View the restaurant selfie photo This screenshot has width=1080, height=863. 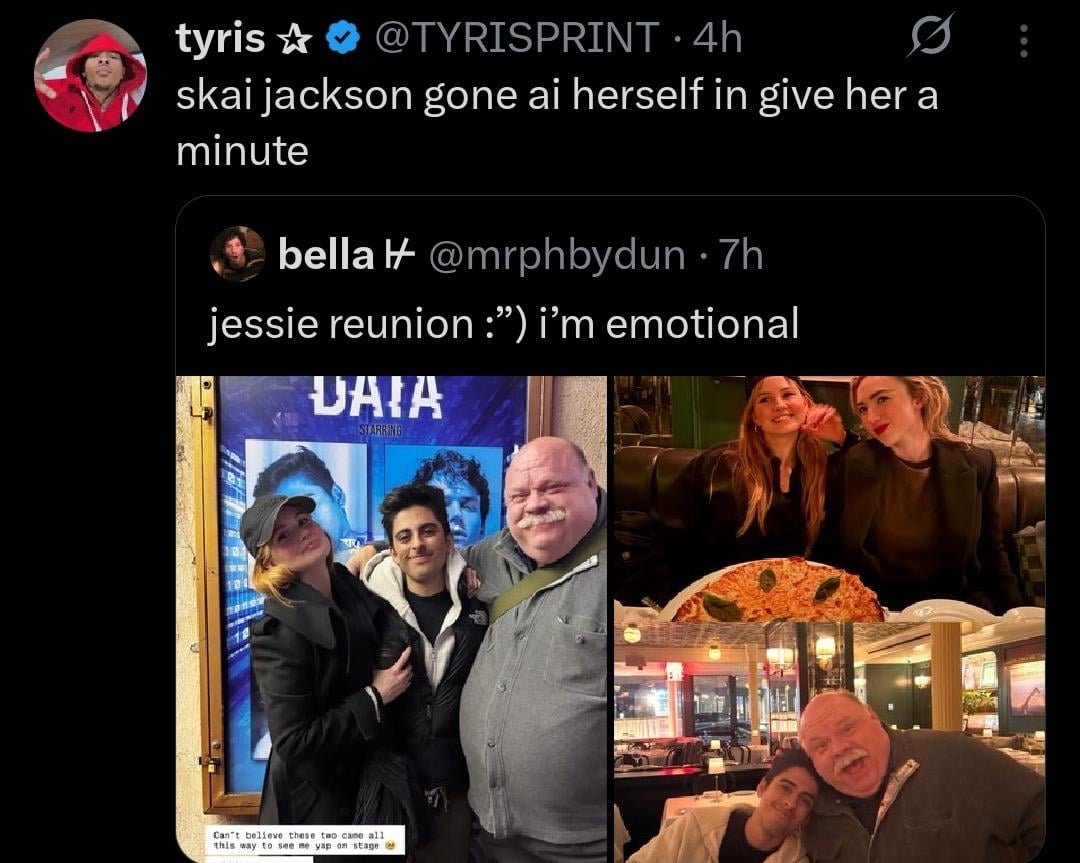click(829, 743)
